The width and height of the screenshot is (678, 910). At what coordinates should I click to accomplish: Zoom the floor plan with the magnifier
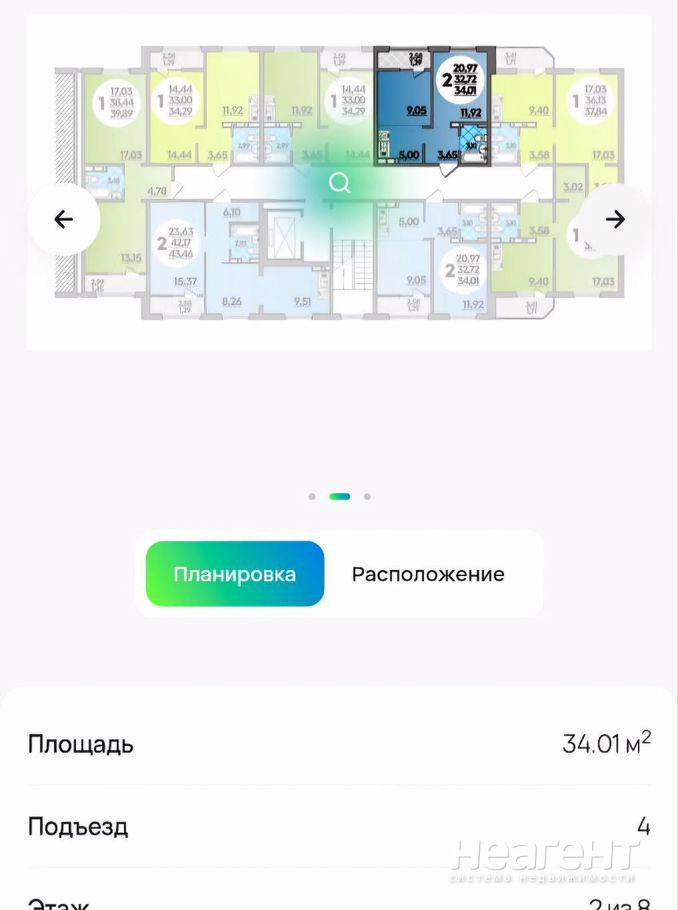pyautogui.click(x=338, y=183)
